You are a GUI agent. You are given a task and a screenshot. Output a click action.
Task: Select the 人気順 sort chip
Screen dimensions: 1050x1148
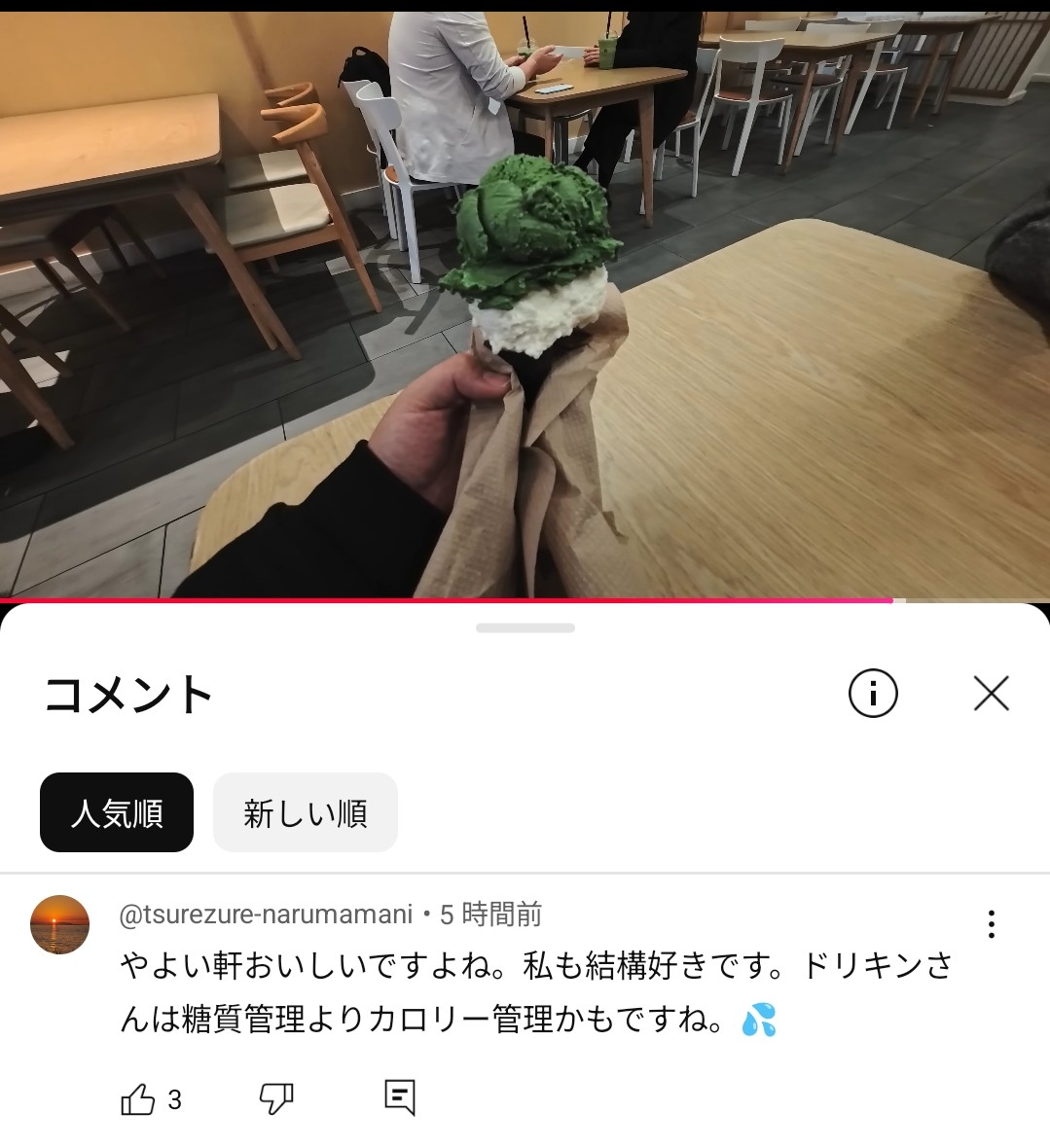pyautogui.click(x=117, y=812)
